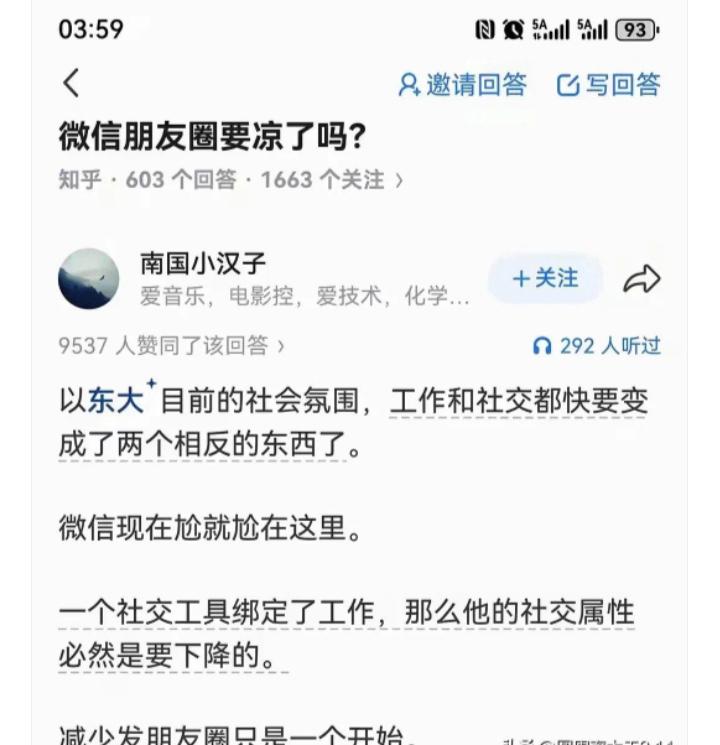Enable following via the +关注 button
The width and height of the screenshot is (720, 745).
[544, 279]
